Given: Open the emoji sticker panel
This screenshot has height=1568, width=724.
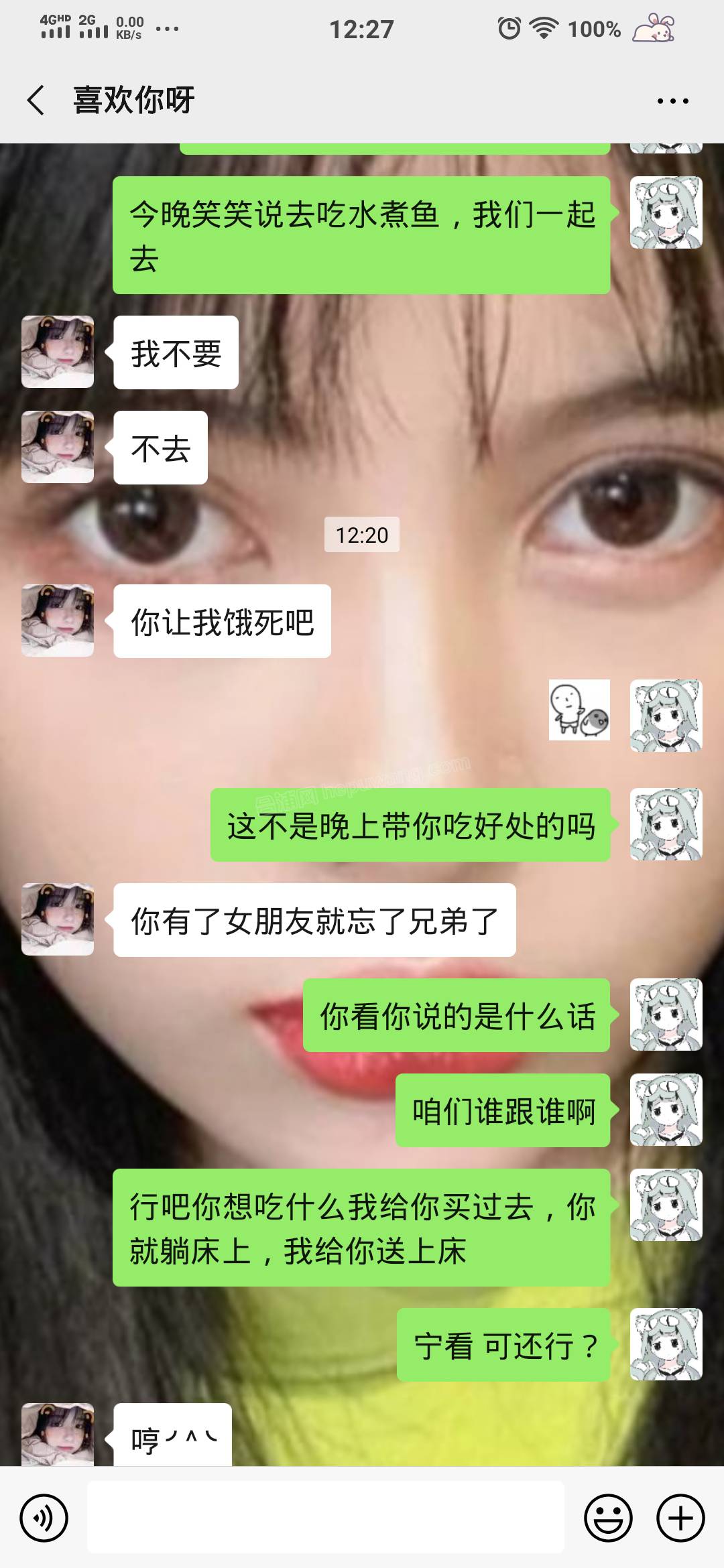Looking at the screenshot, I should (x=608, y=1518).
